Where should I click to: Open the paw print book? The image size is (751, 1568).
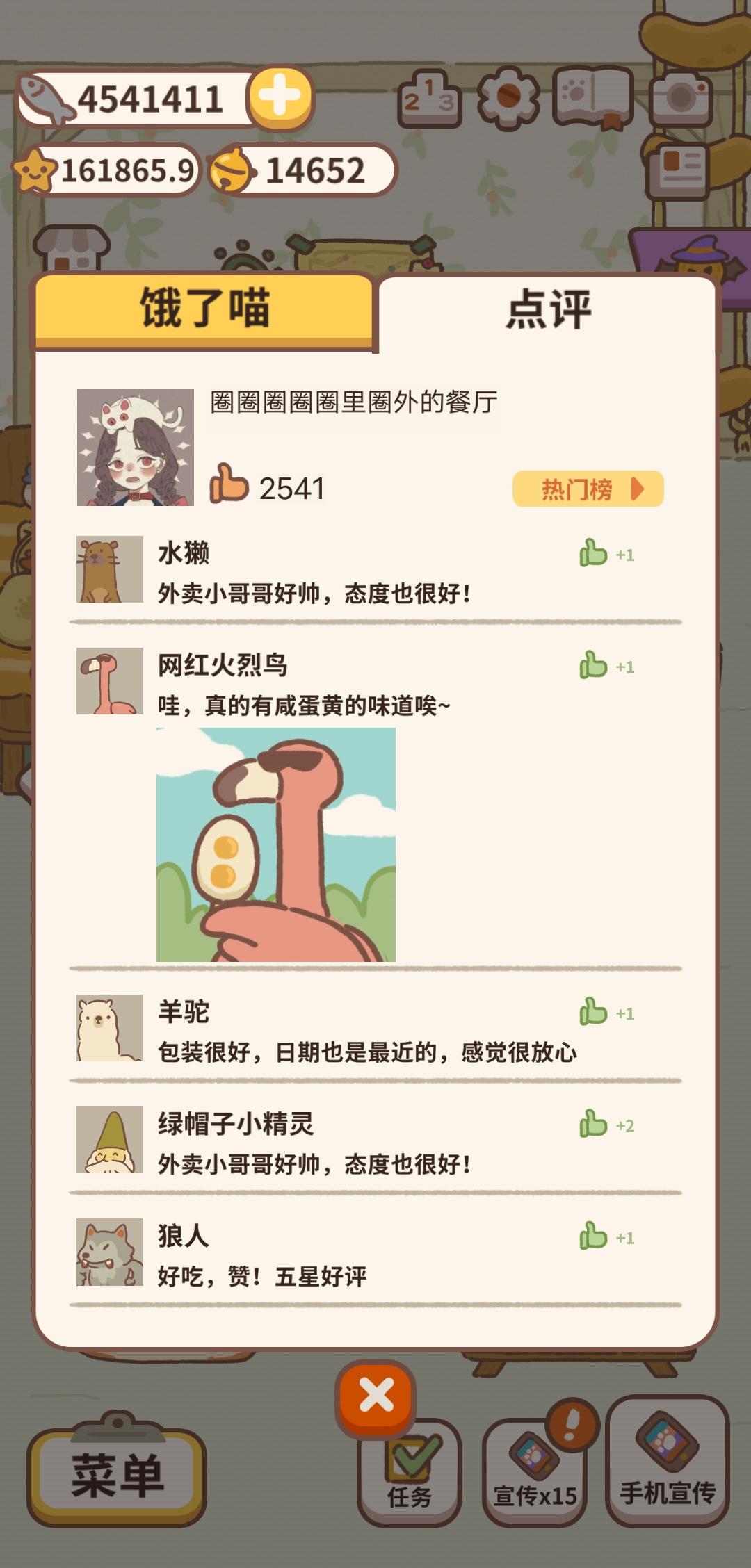tap(592, 97)
